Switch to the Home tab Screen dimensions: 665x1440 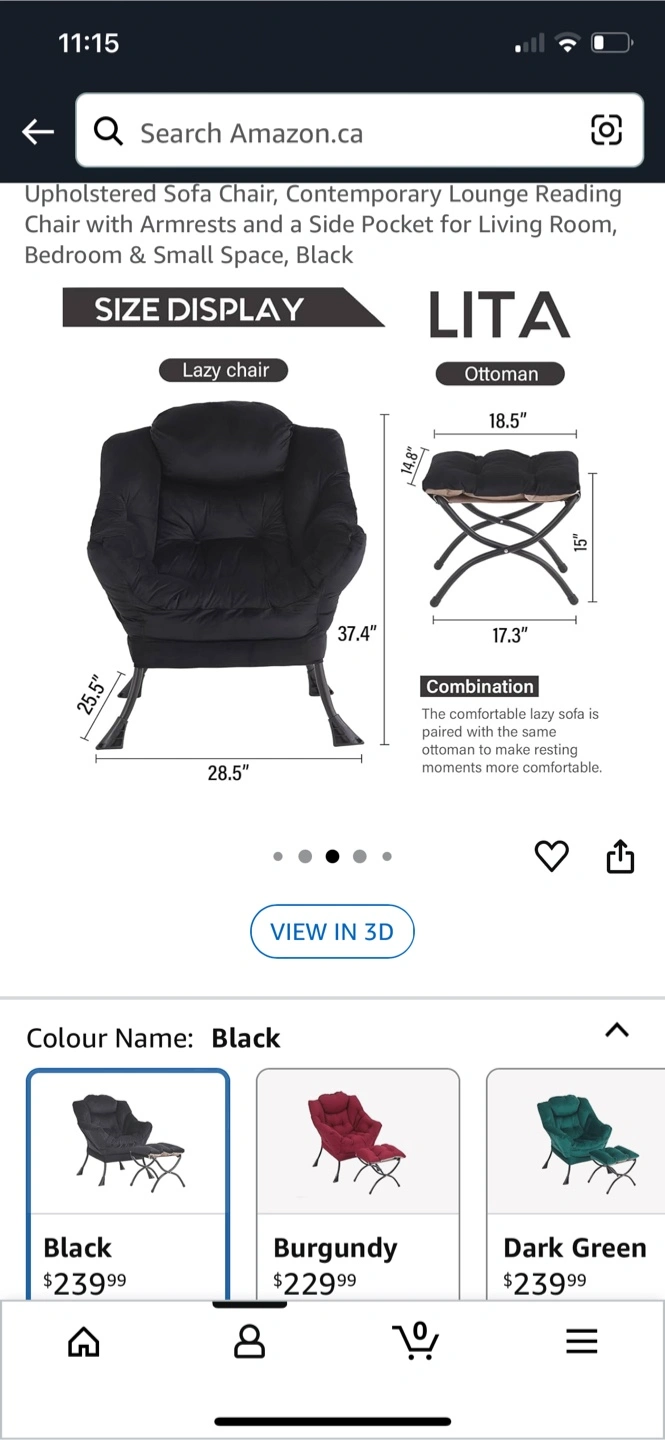click(84, 1341)
